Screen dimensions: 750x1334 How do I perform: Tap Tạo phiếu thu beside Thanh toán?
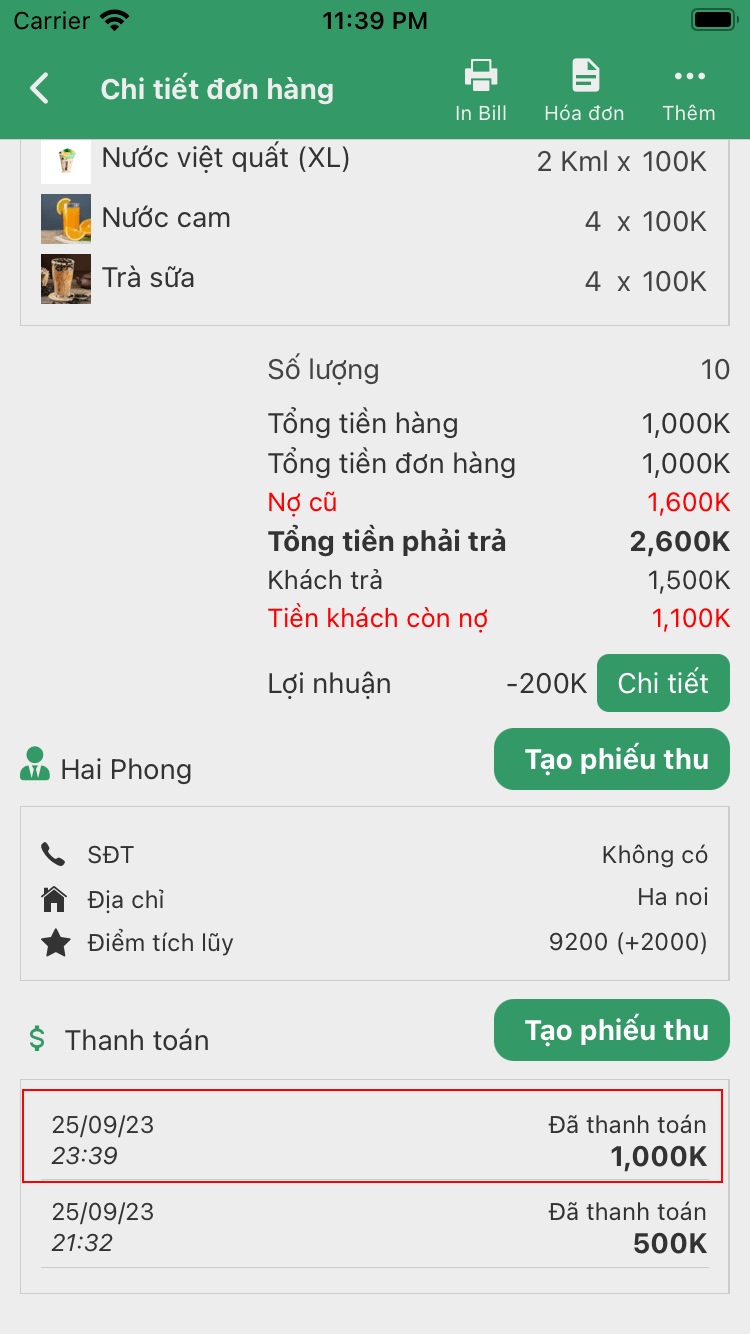click(612, 1030)
